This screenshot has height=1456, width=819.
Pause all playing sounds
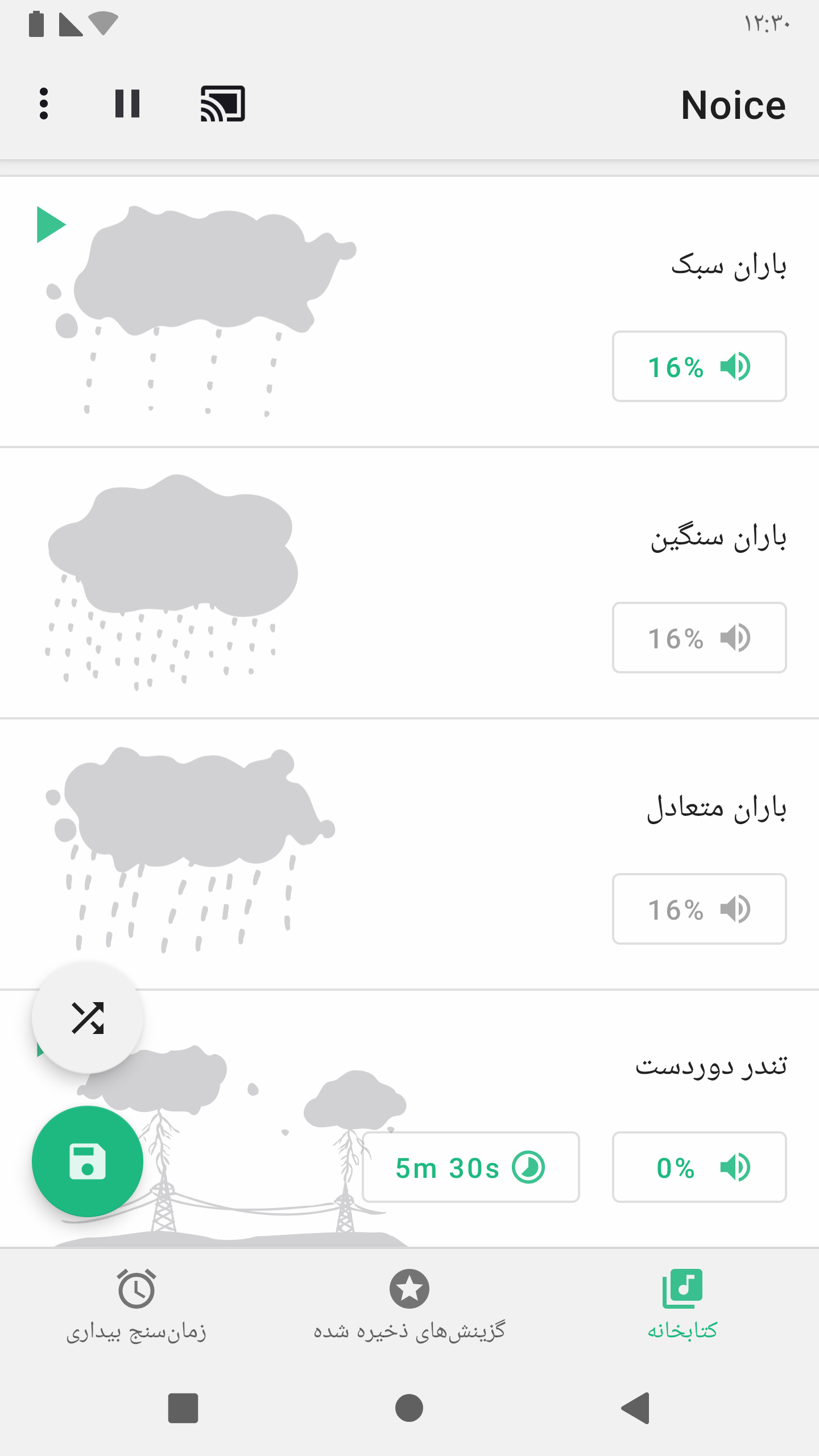tap(127, 104)
